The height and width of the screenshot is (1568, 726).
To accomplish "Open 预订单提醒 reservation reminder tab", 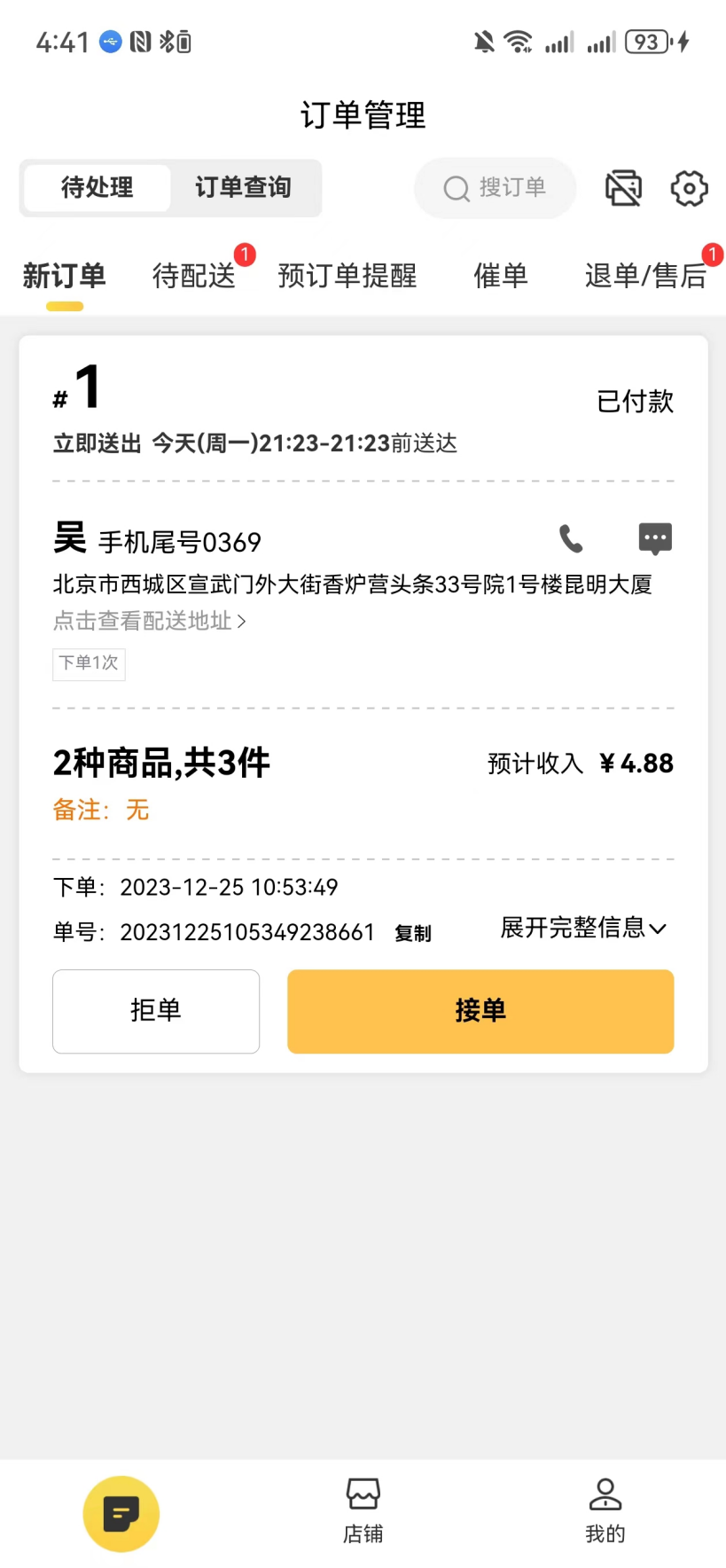I will pyautogui.click(x=347, y=276).
